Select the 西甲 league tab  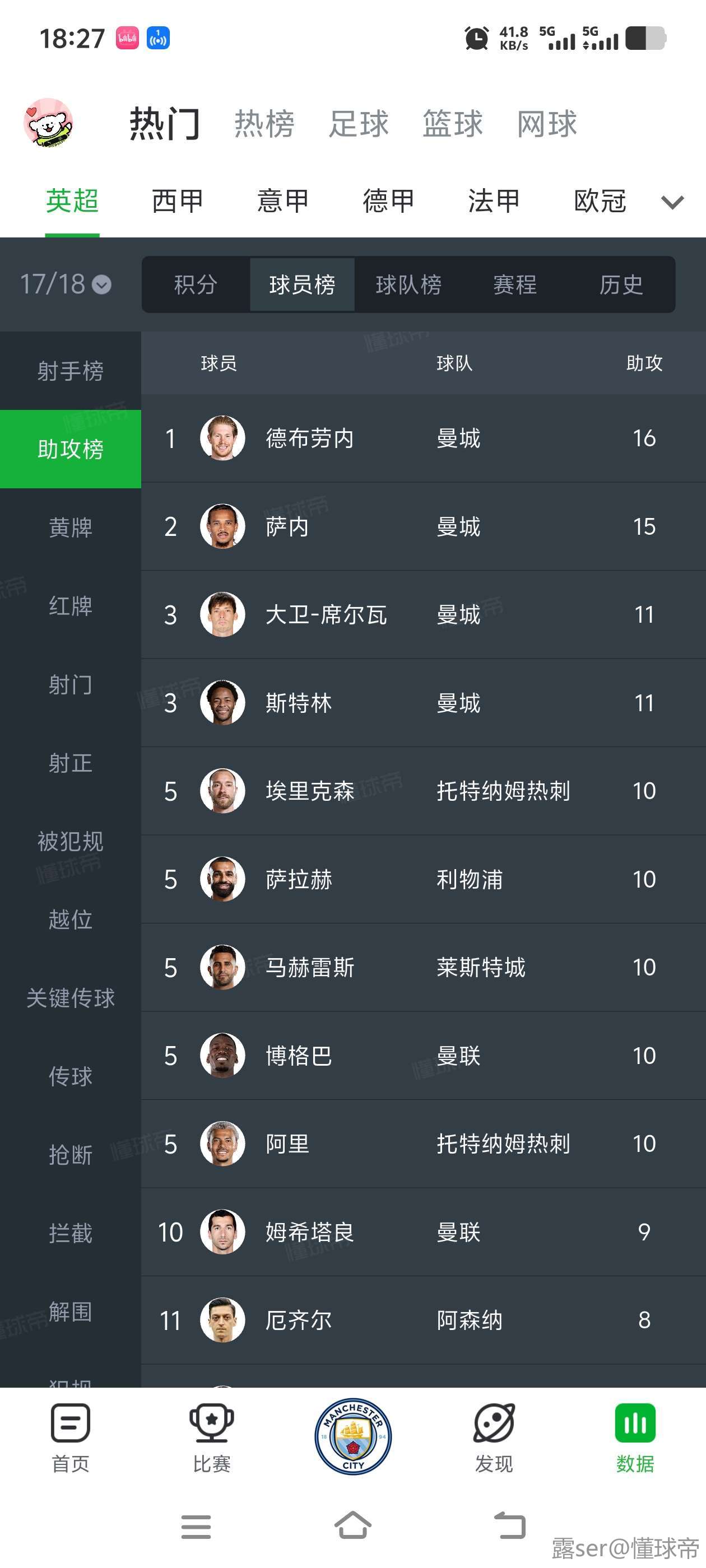[177, 201]
